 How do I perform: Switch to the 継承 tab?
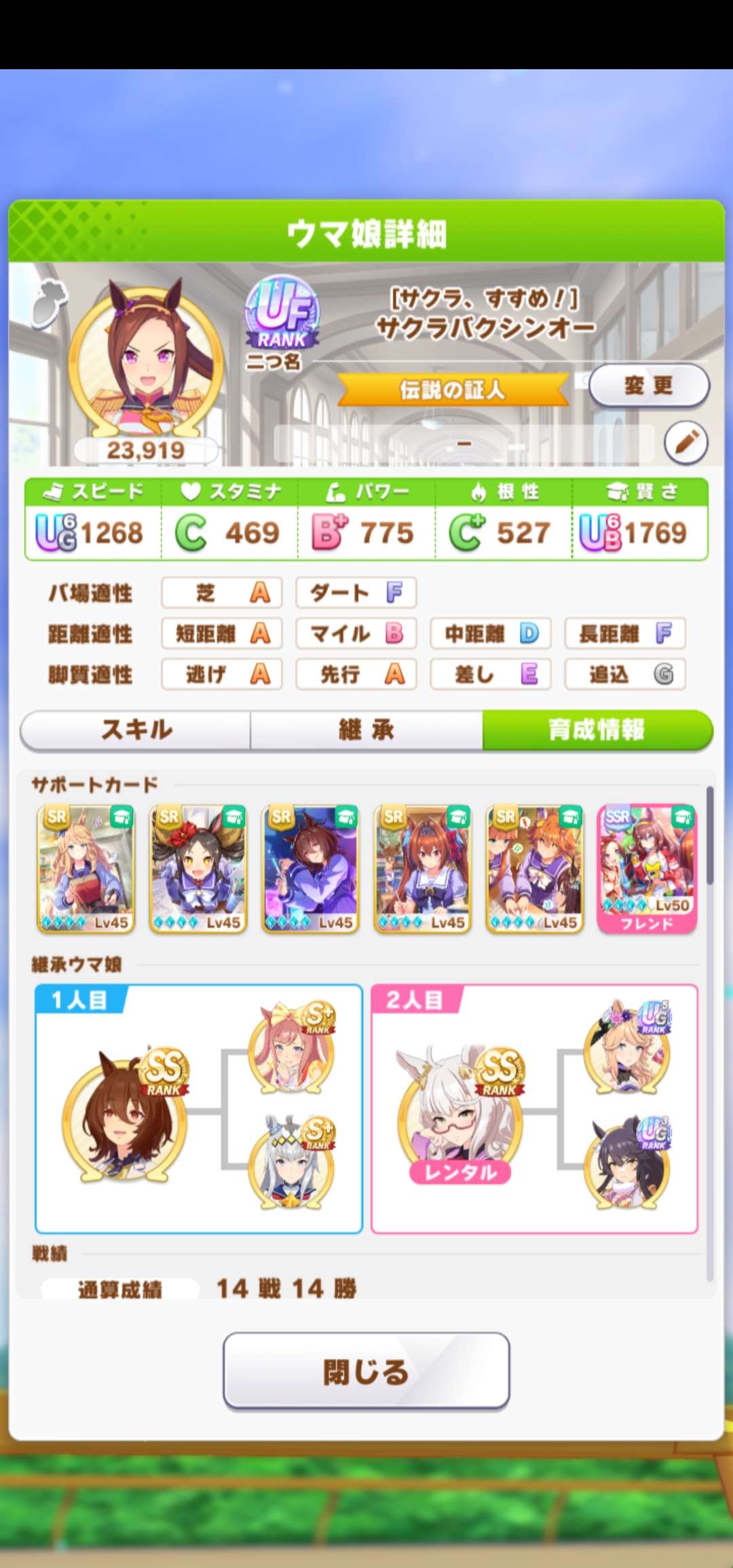tap(366, 730)
